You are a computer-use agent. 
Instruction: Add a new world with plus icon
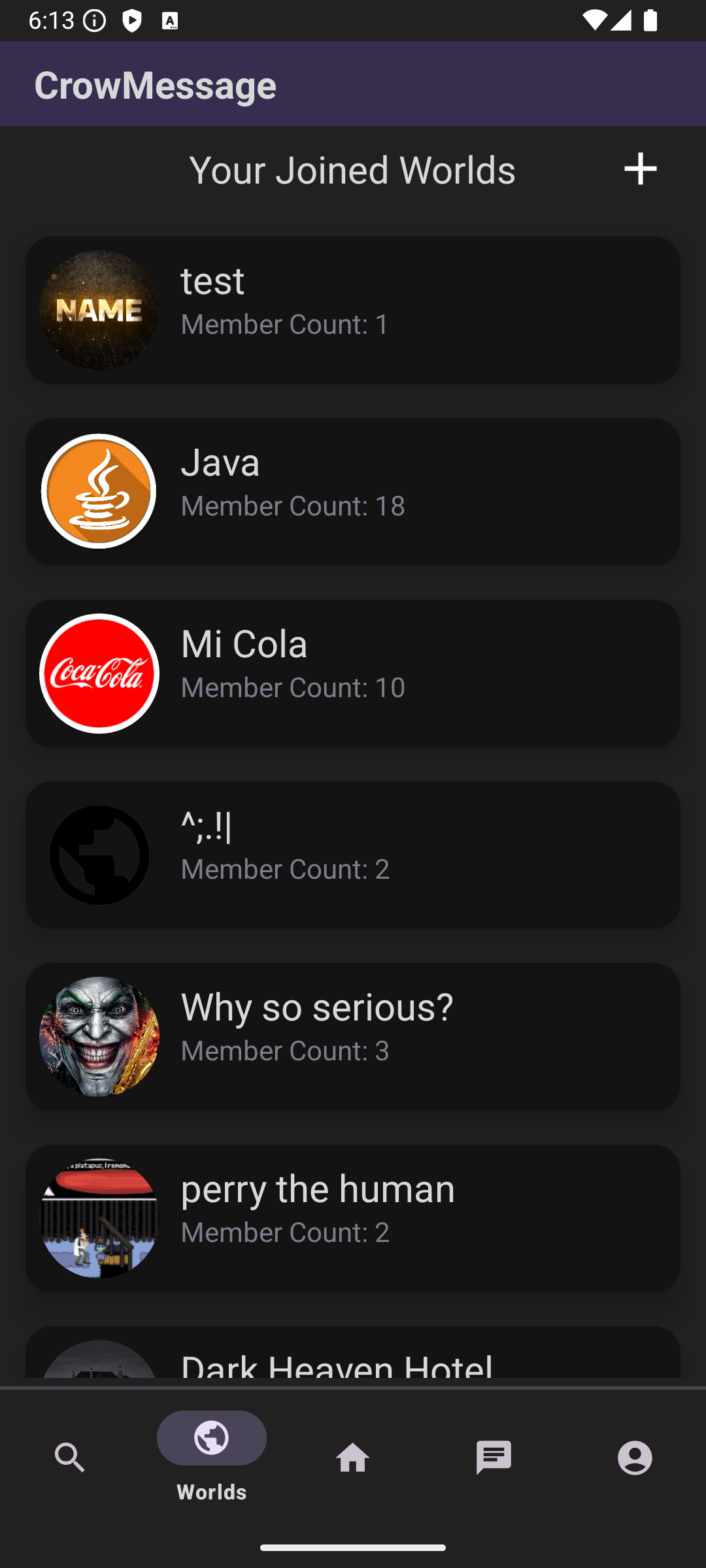[x=640, y=169]
